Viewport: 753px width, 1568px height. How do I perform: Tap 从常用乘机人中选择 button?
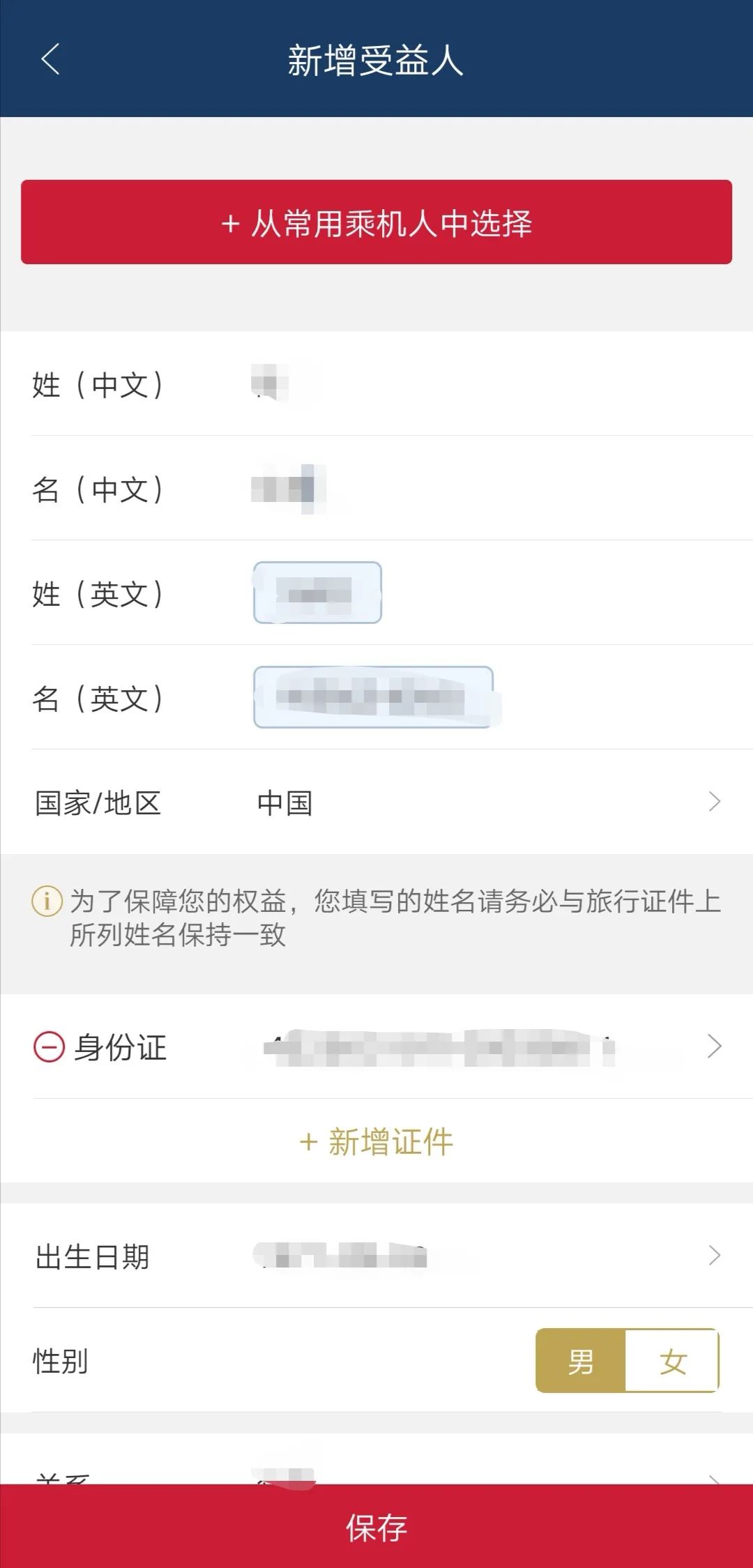[376, 222]
